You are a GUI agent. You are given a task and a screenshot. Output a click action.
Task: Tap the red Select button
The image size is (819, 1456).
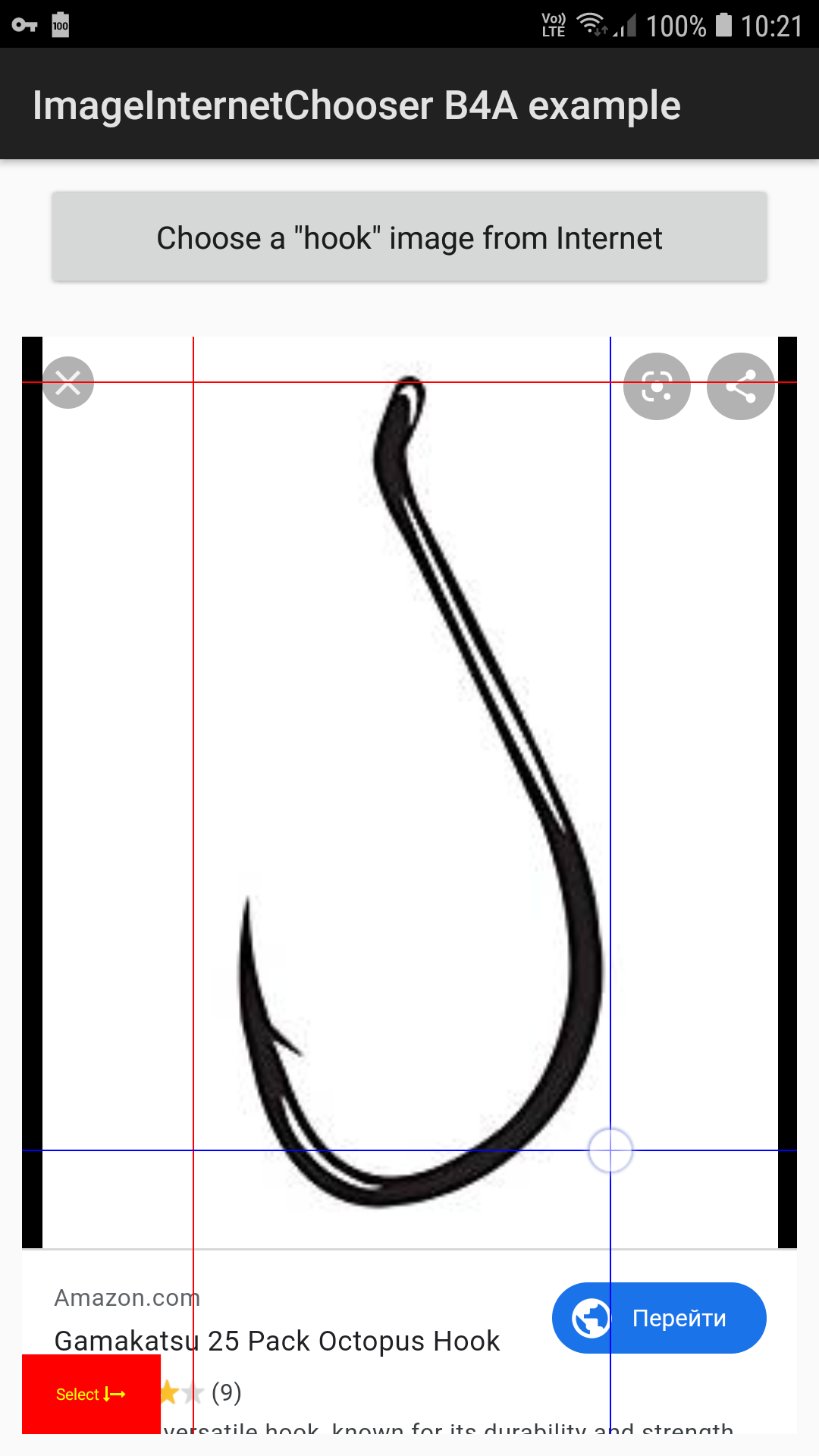(91, 1394)
